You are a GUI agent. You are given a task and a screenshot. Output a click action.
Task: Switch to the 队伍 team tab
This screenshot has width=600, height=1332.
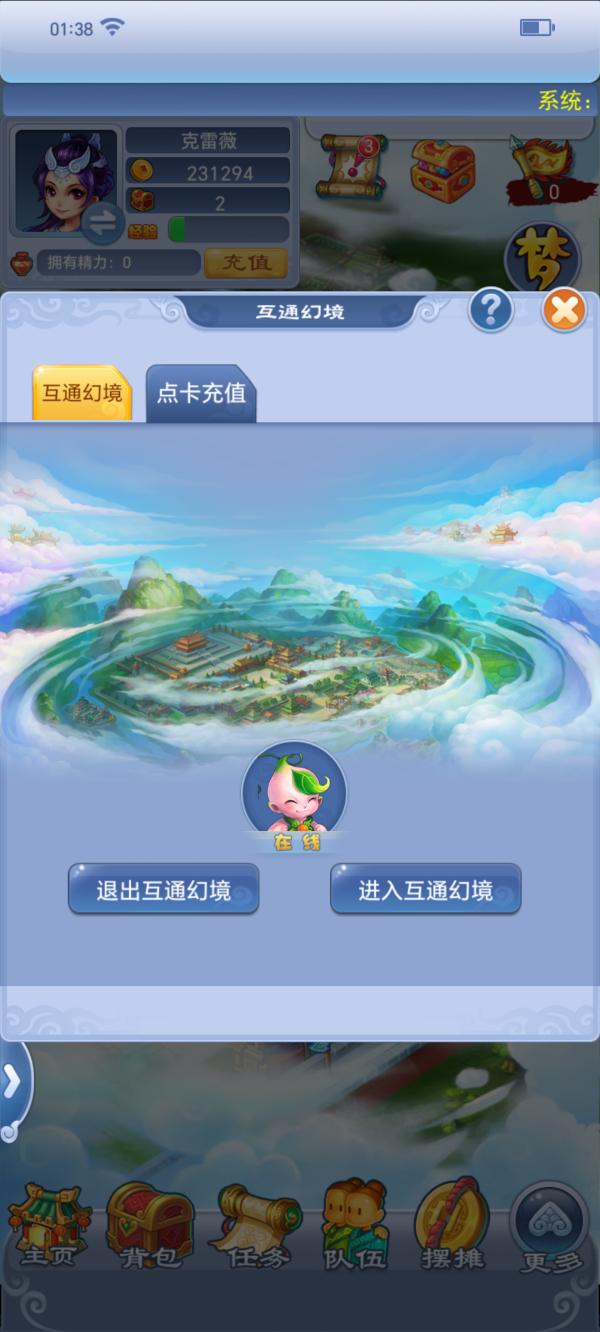[x=355, y=1228]
